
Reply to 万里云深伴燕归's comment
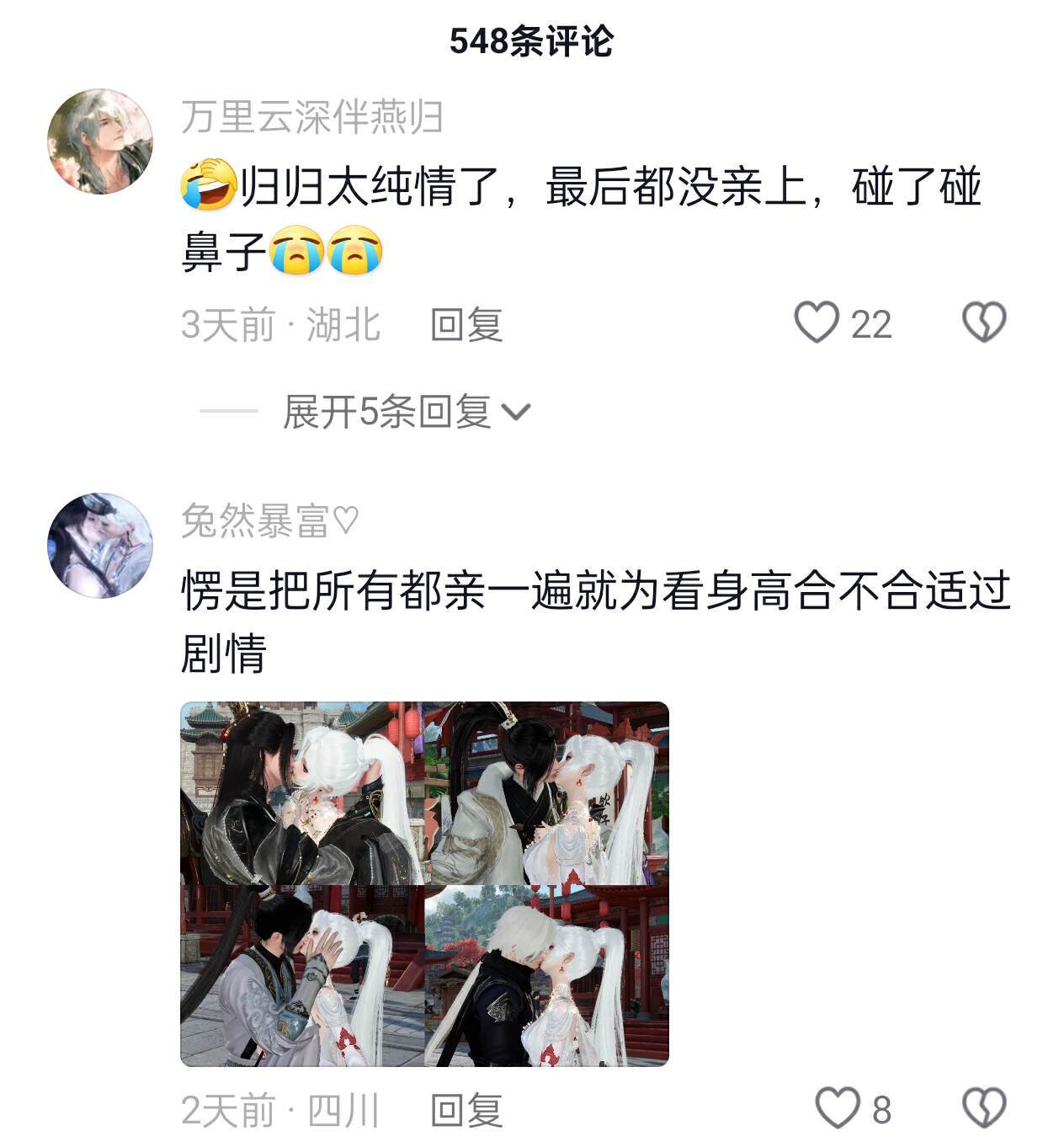(466, 324)
